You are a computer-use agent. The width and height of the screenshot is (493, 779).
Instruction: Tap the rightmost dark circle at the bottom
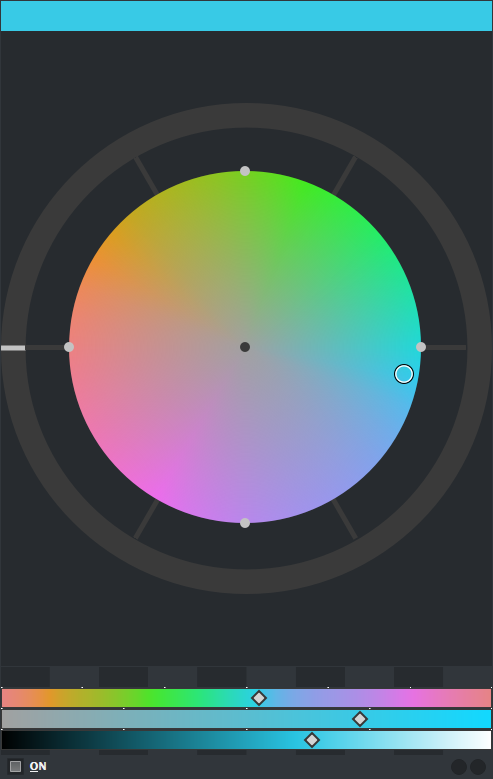coord(478,767)
